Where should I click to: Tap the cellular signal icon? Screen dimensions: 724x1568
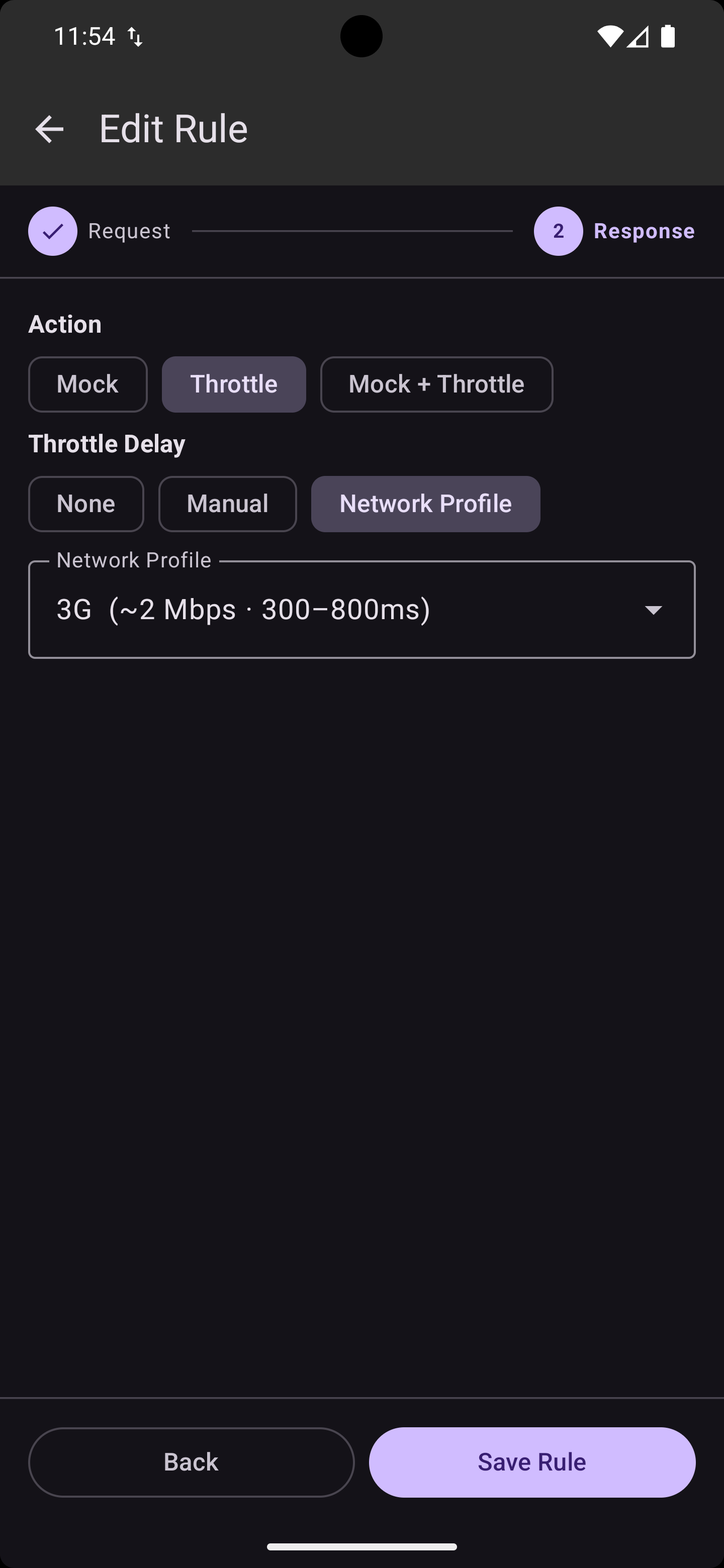click(x=638, y=37)
